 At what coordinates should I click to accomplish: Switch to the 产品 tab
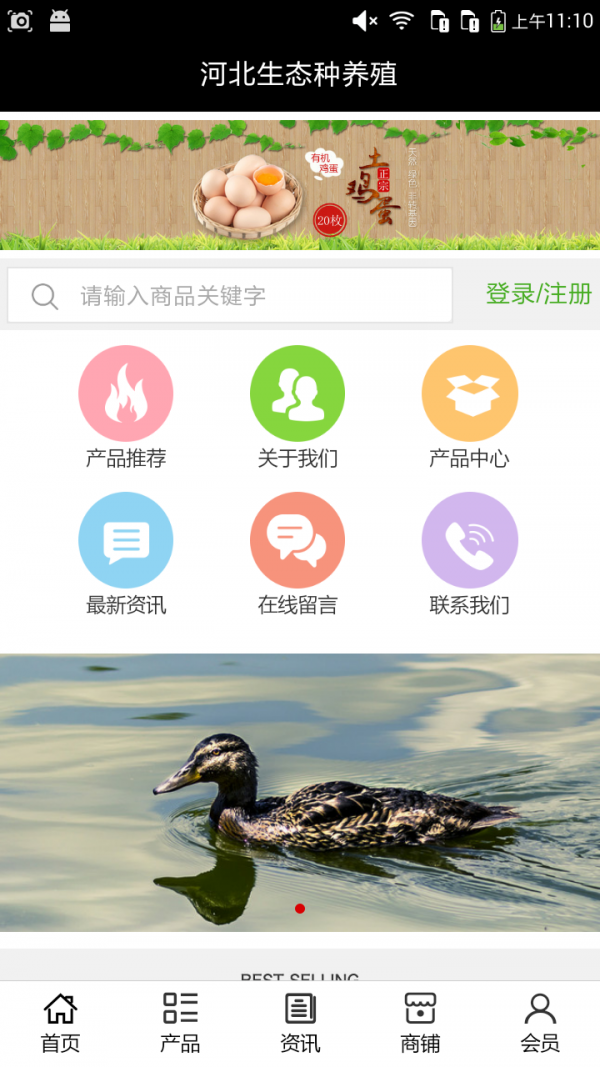pyautogui.click(x=180, y=1023)
